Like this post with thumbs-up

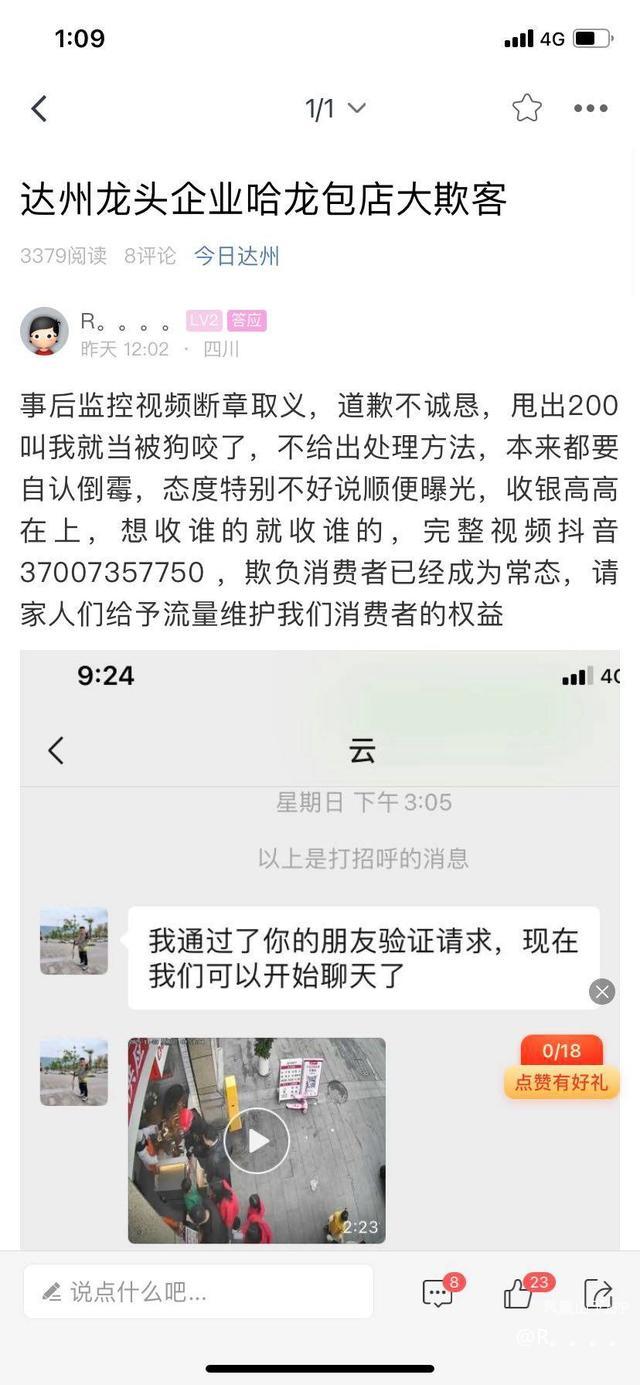pyautogui.click(x=519, y=1294)
